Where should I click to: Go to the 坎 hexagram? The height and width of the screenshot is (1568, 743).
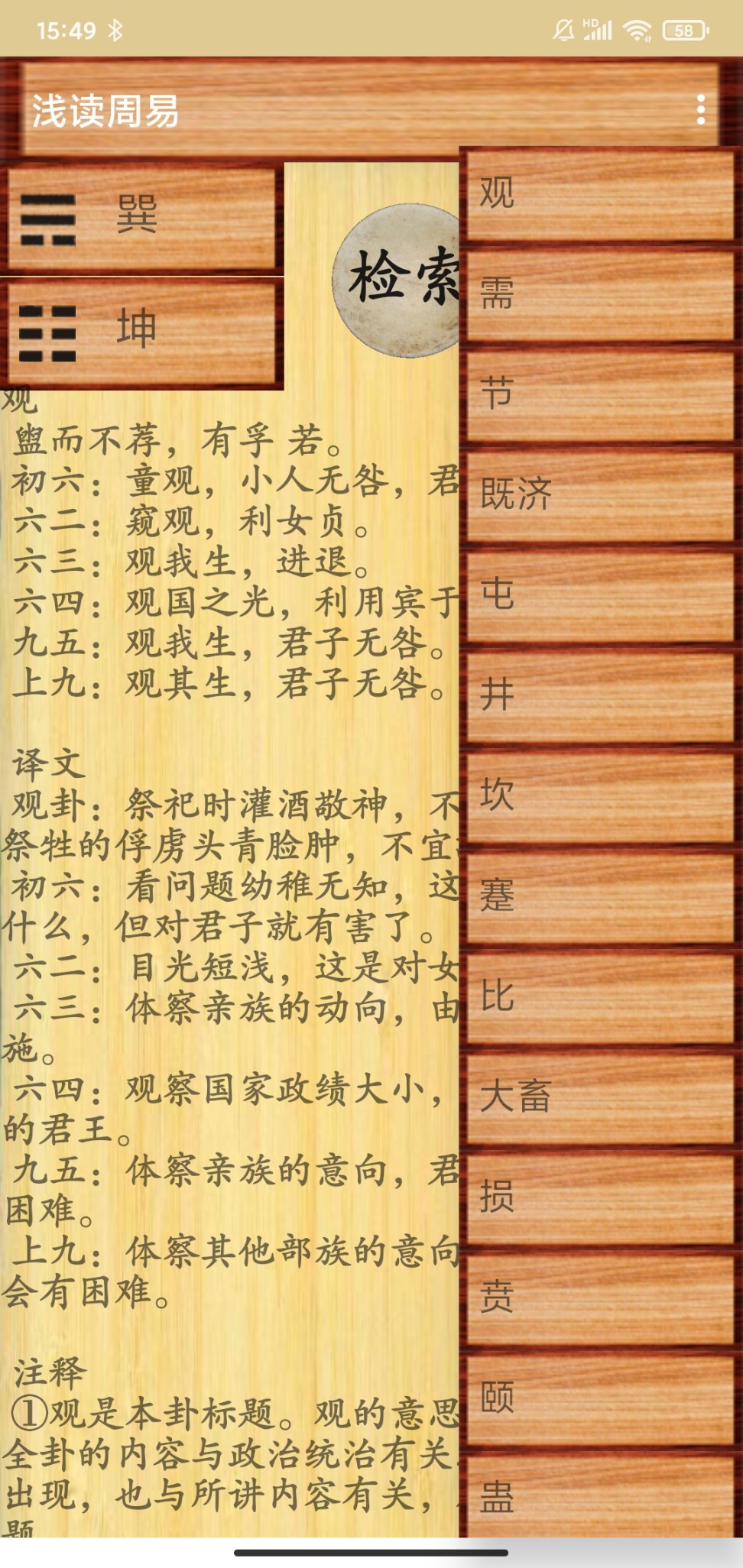click(x=600, y=796)
